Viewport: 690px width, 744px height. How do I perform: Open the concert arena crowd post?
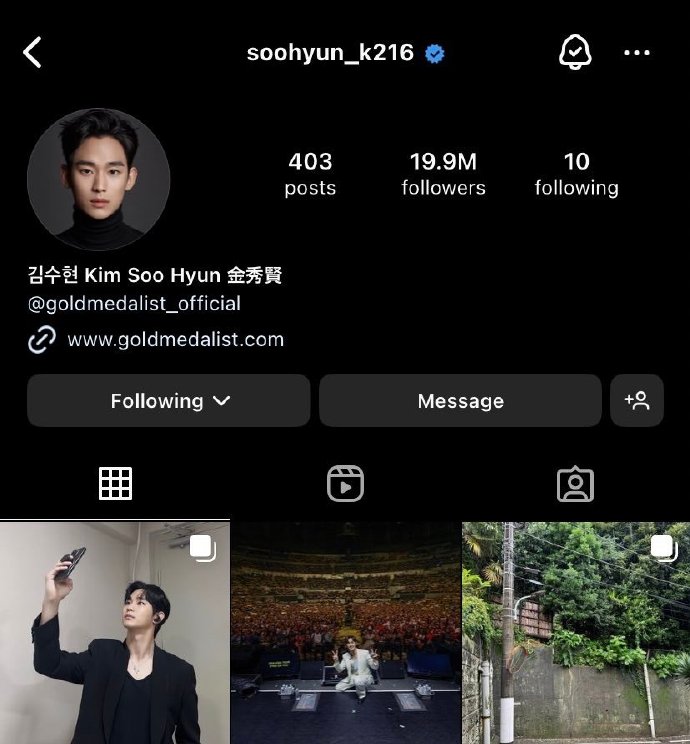pos(345,632)
